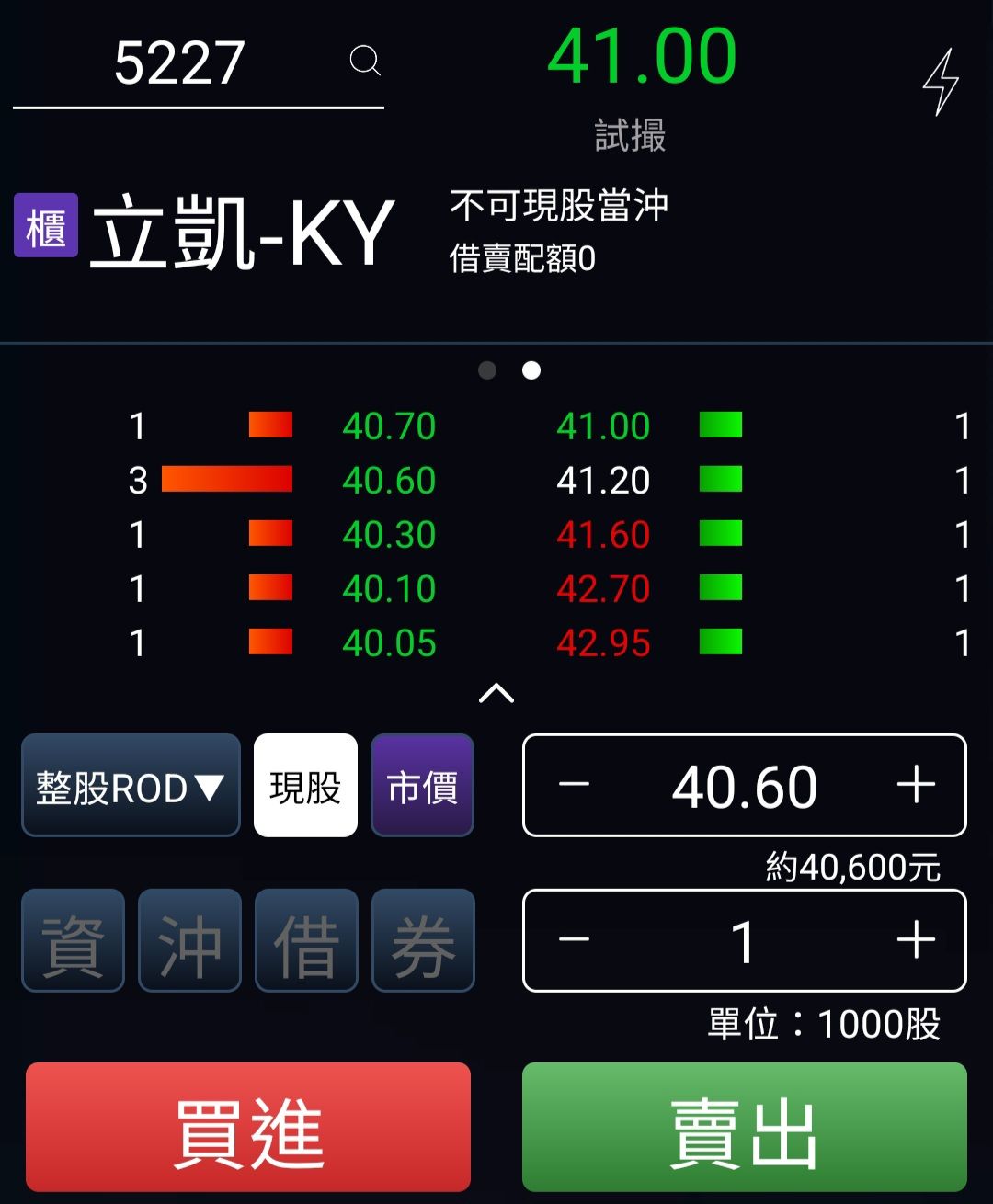
Task: Toggle the 沖 day-trade option
Action: 188,940
